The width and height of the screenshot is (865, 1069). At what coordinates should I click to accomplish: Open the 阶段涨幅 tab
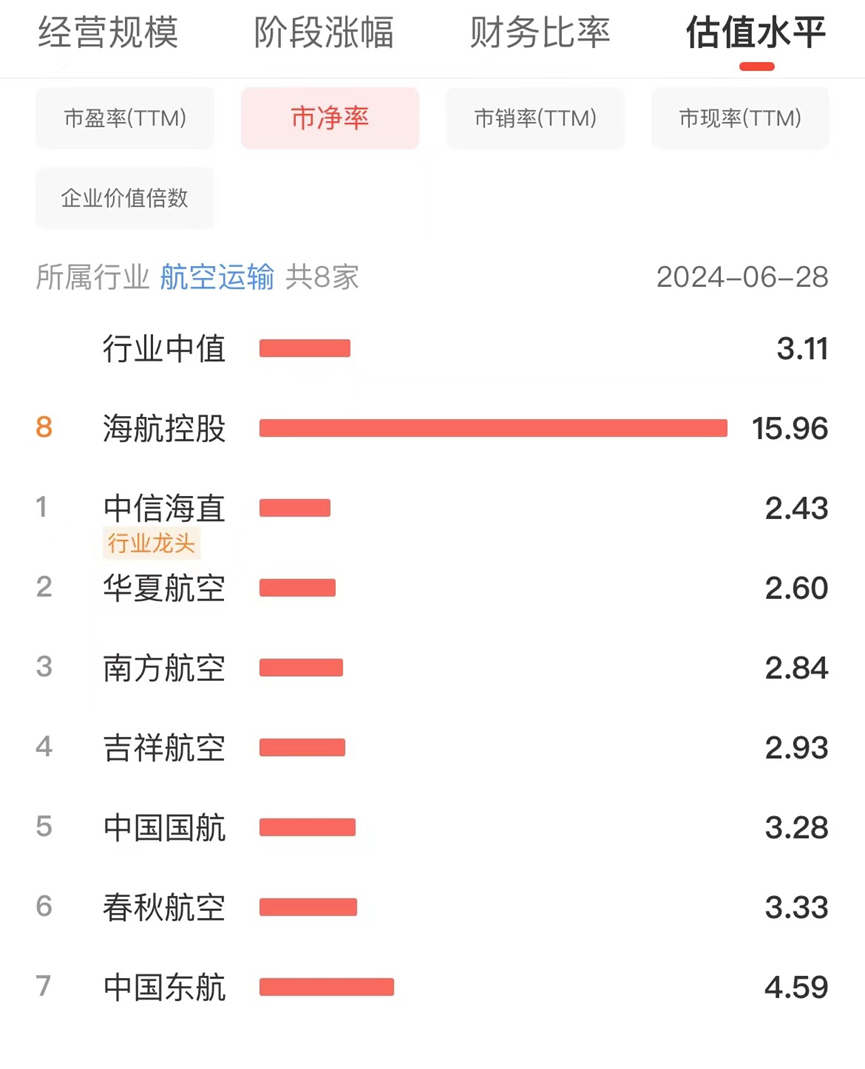point(323,33)
